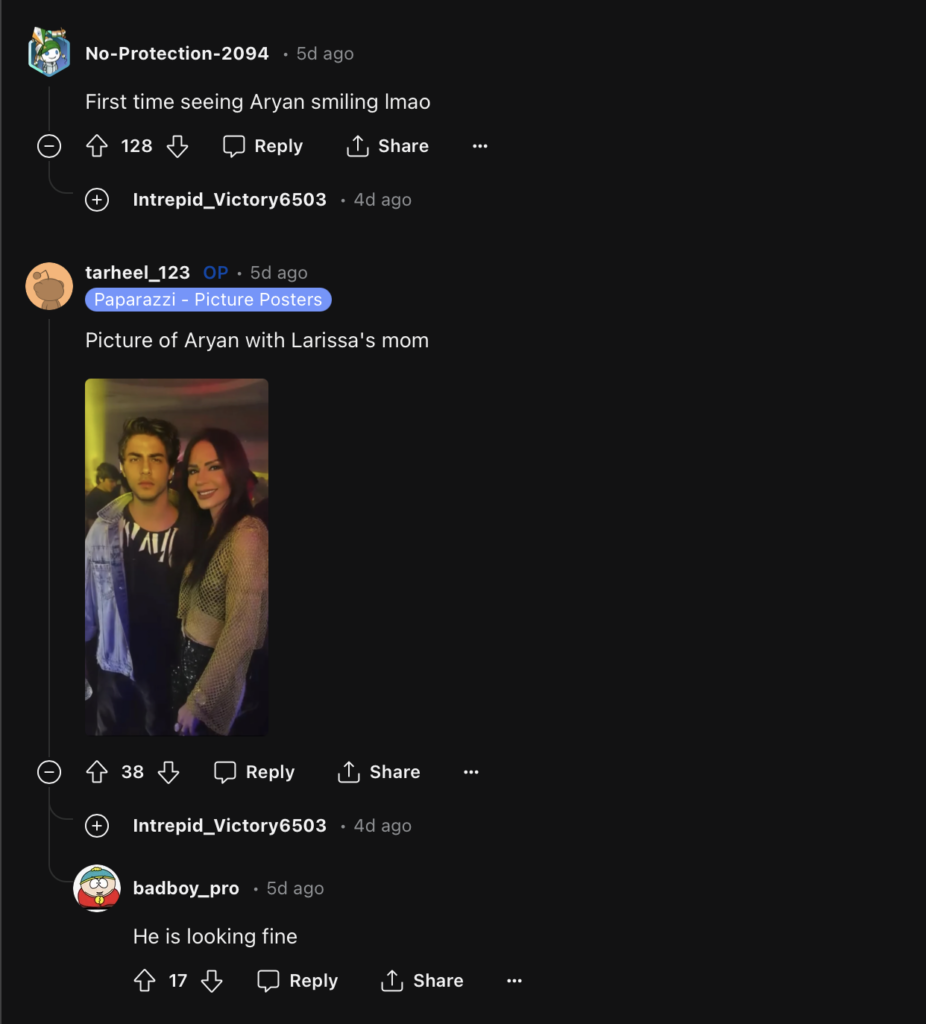Reply to badboy_pro's comment
Viewport: 926px width, 1024px height.
point(298,981)
